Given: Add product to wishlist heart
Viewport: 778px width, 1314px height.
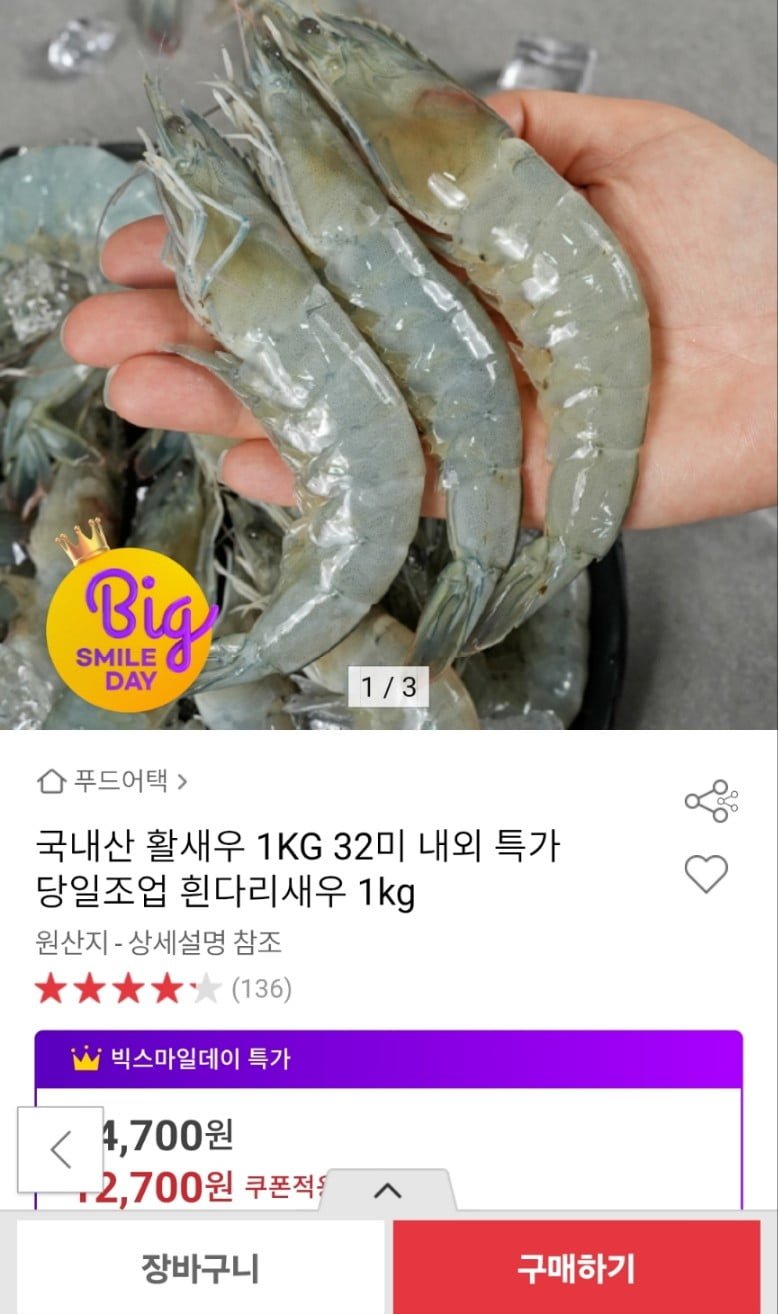Looking at the screenshot, I should click(x=706, y=874).
